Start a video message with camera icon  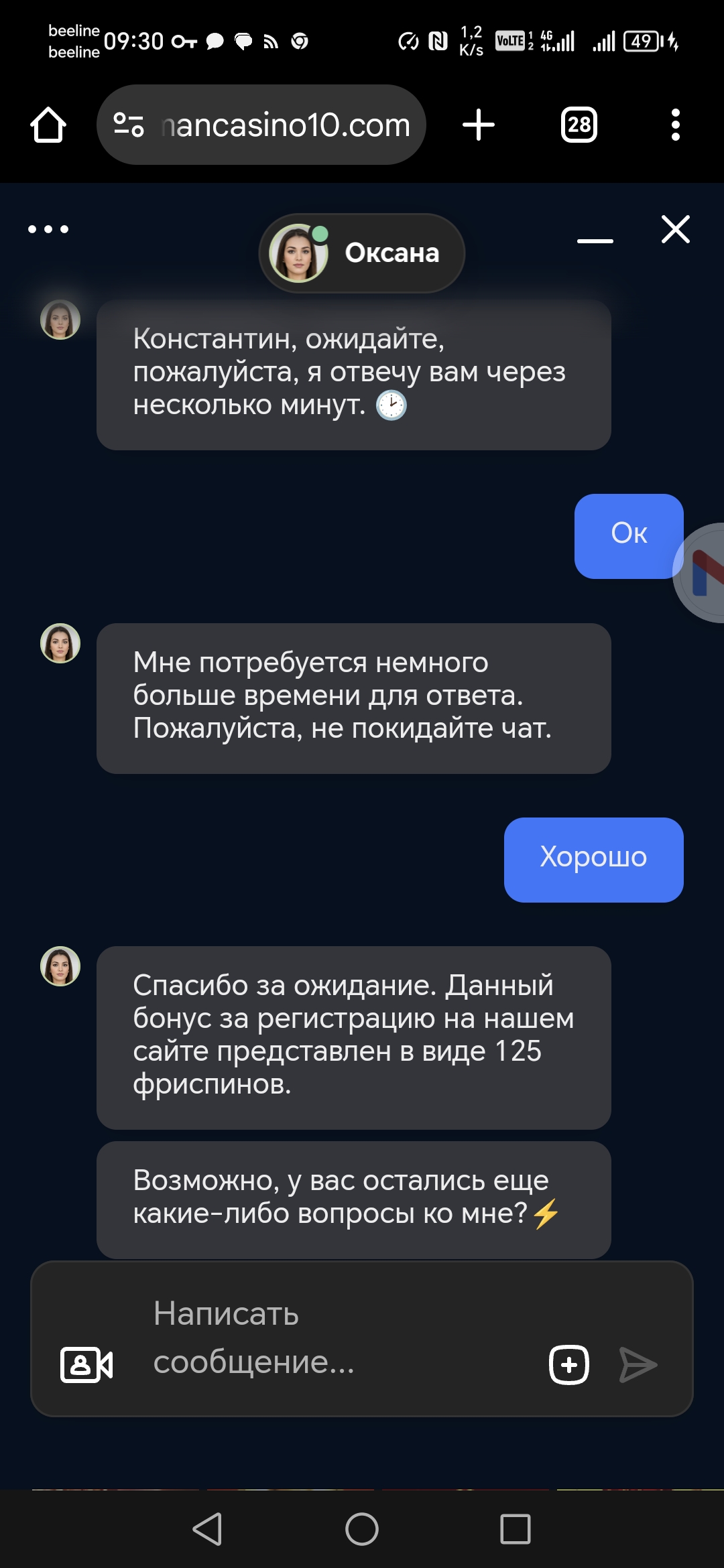[87, 1364]
